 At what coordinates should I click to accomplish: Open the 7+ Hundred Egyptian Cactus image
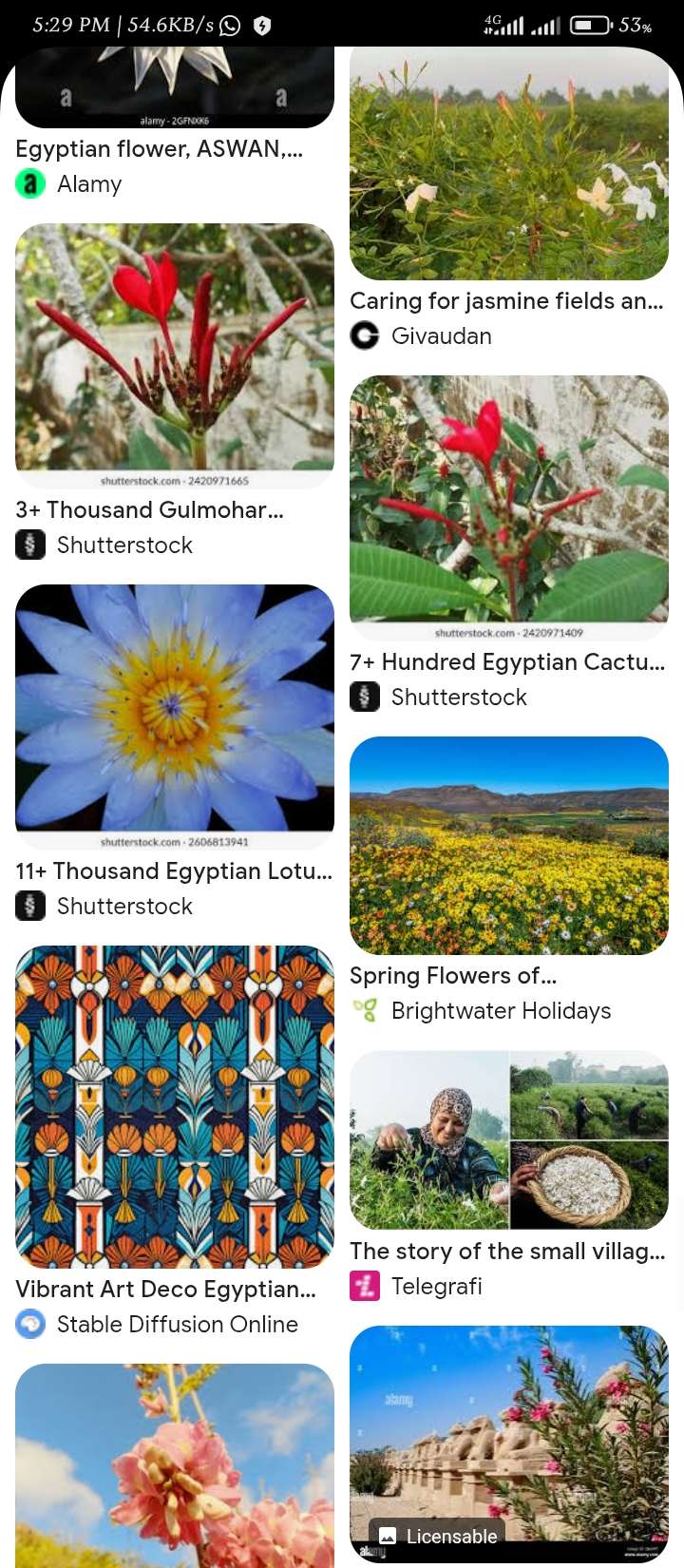509,508
